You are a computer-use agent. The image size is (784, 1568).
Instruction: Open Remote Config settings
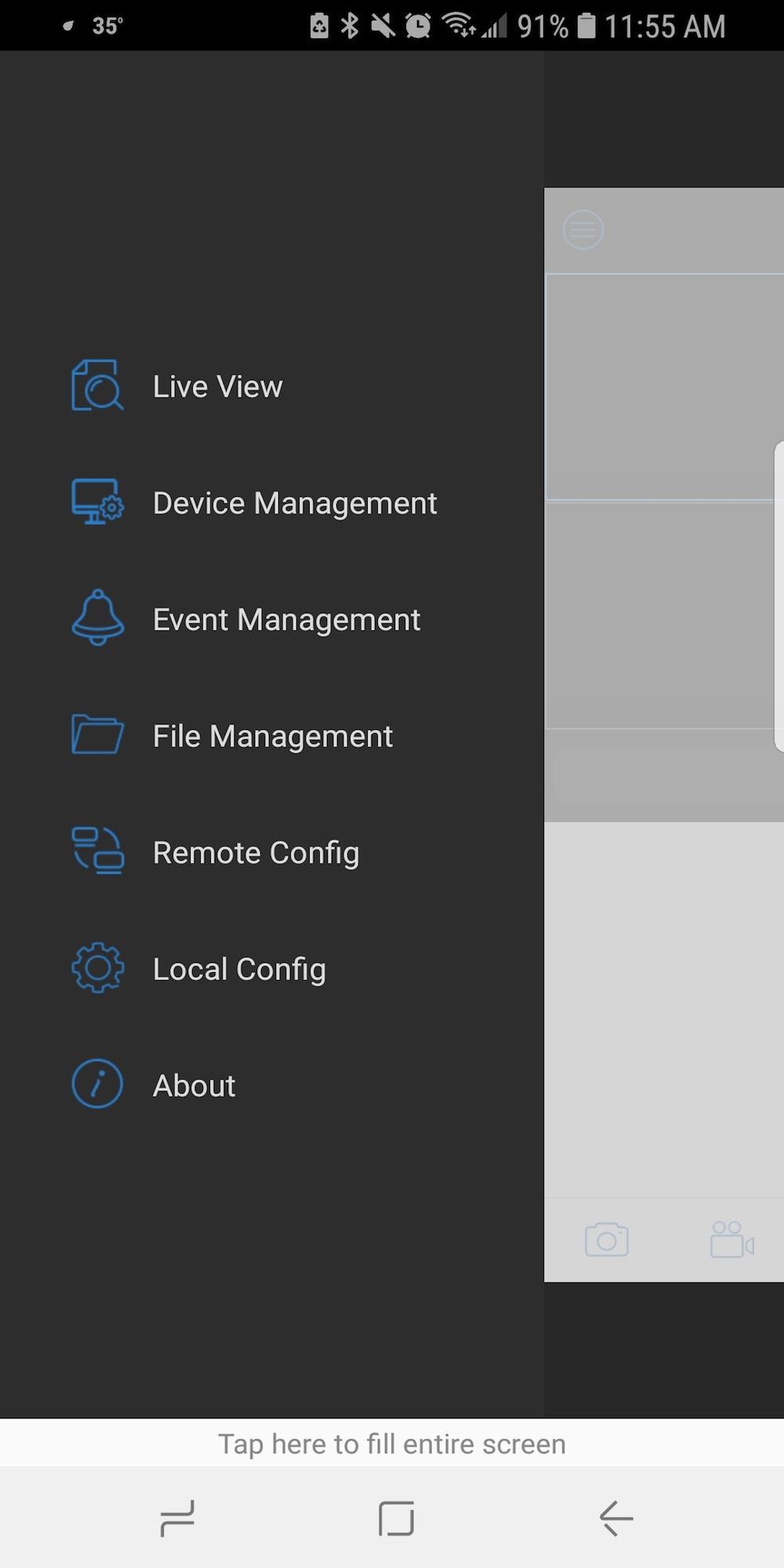click(x=256, y=853)
